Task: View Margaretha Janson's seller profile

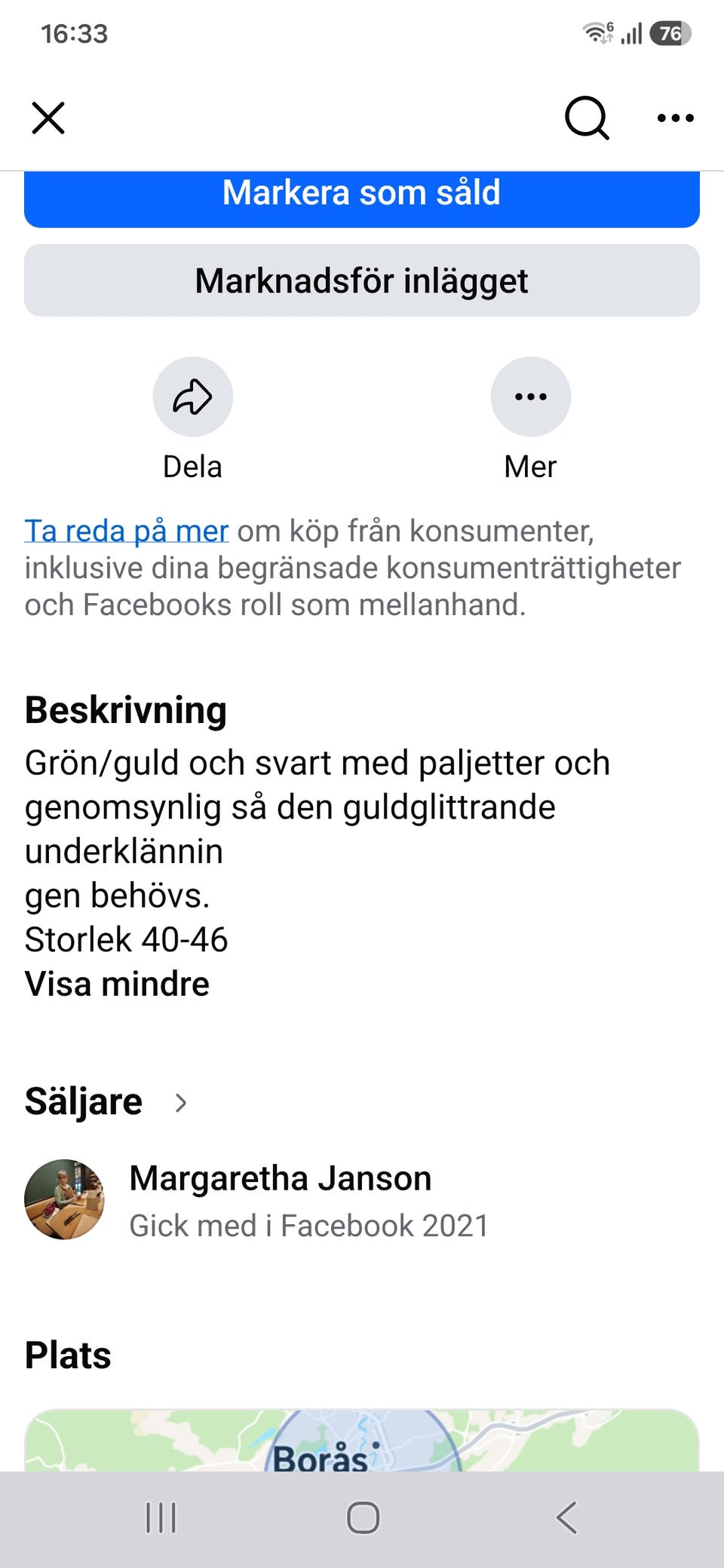Action: click(x=281, y=1178)
